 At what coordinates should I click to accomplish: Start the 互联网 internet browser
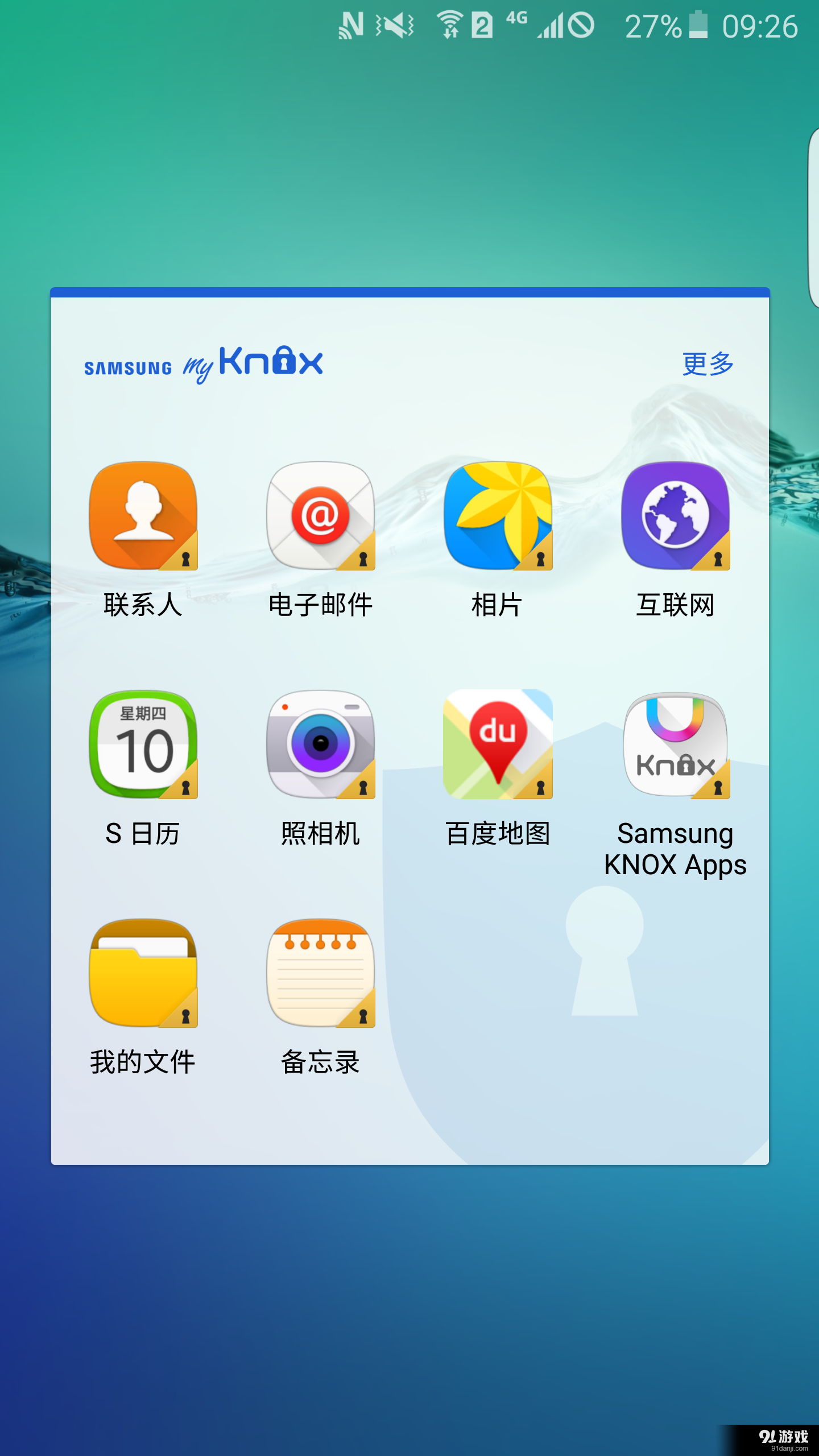[x=677, y=518]
